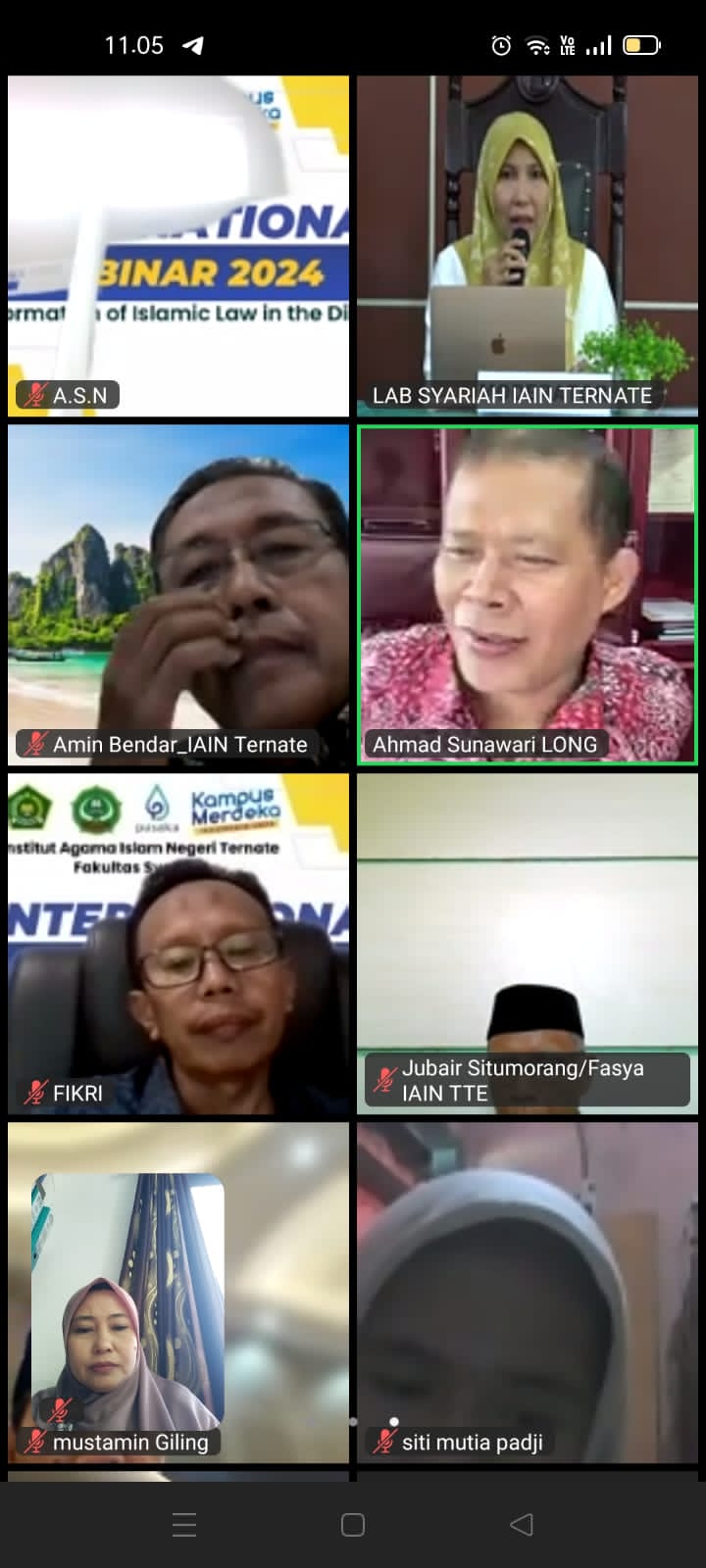Select LAB SYARIAH IAIN TERNATE video tile
Screen dimensions: 706x1568
528,245
